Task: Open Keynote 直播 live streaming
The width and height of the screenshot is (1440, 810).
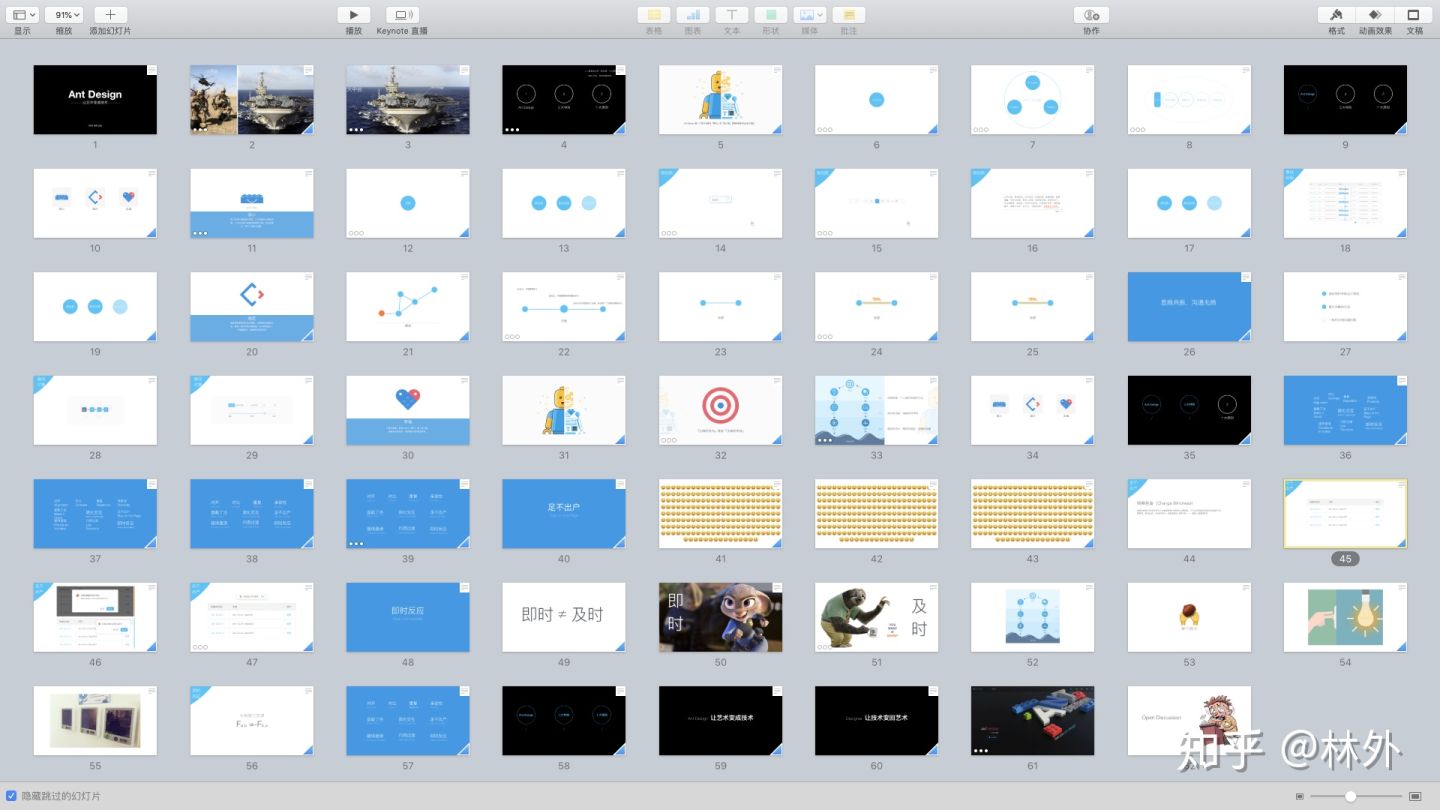Action: [402, 15]
